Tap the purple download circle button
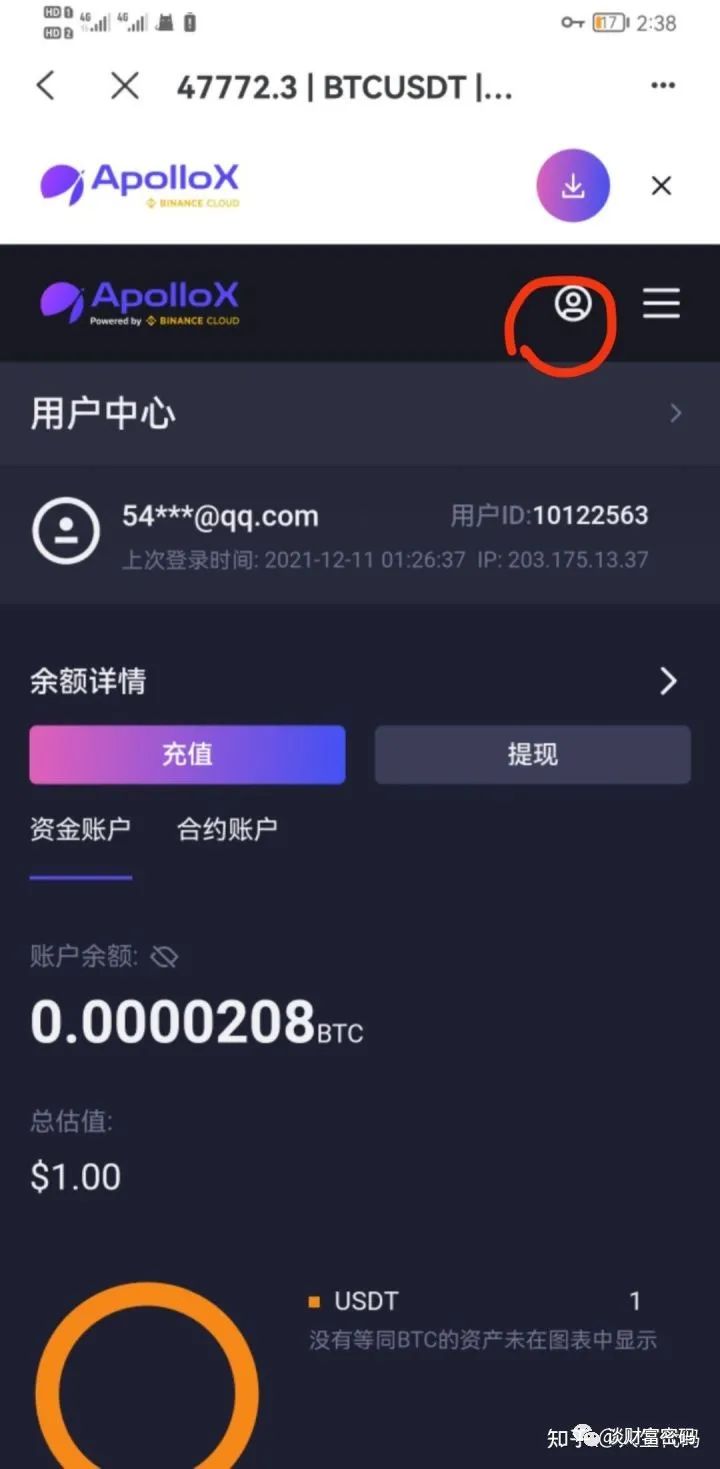This screenshot has height=1469, width=720. tap(573, 186)
